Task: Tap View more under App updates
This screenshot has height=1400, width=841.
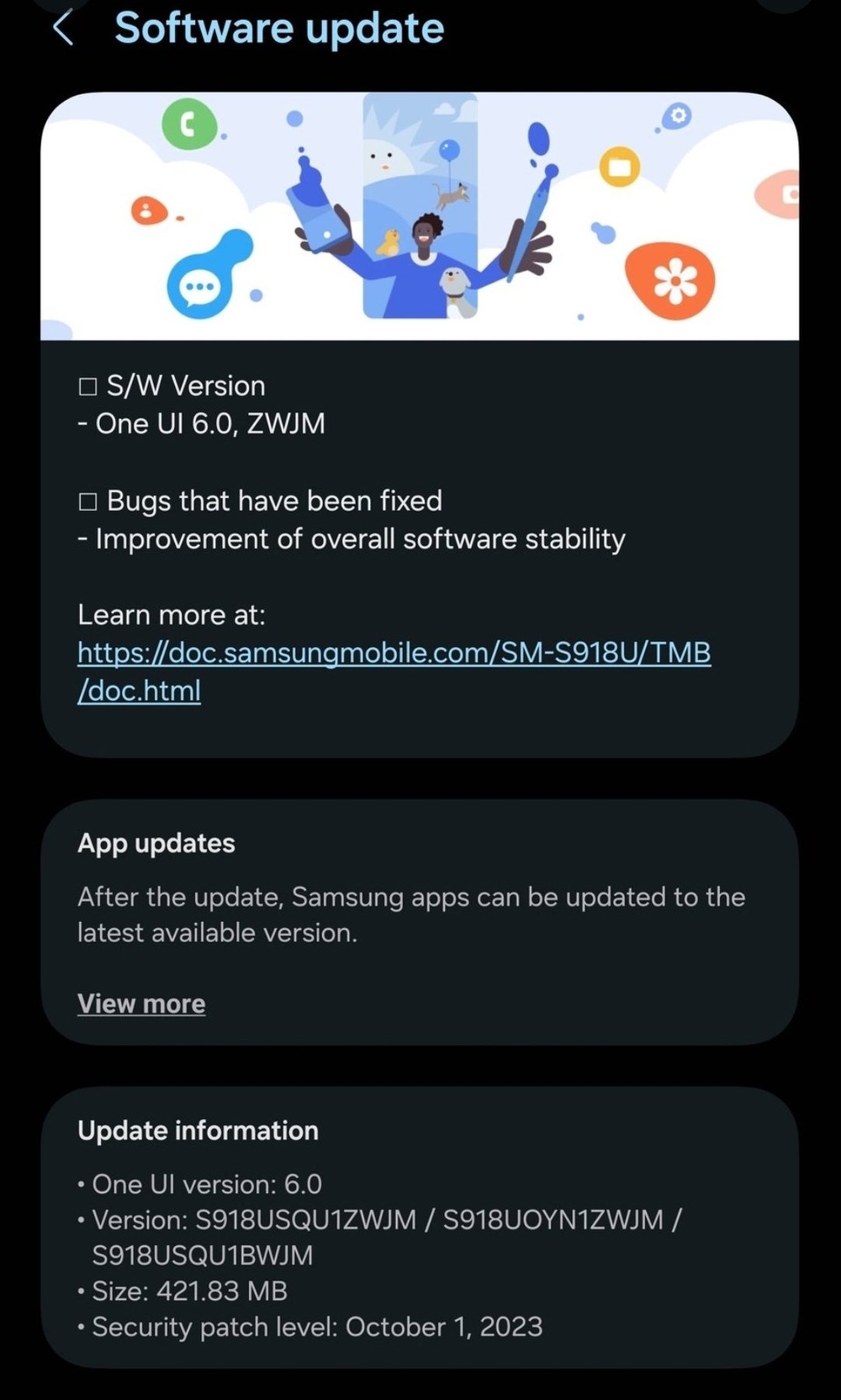Action: [141, 1004]
